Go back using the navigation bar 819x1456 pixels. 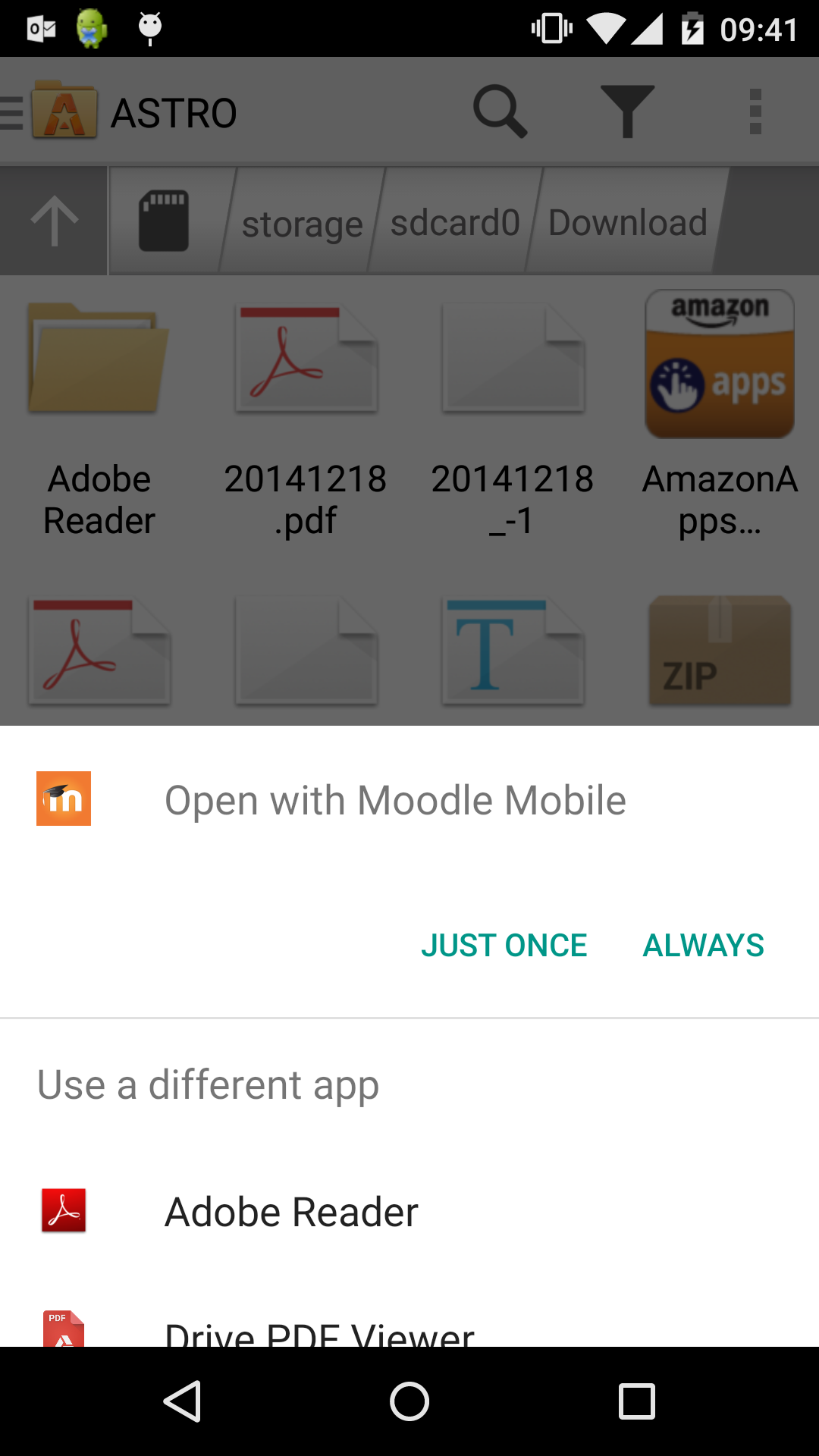pyautogui.click(x=182, y=1401)
